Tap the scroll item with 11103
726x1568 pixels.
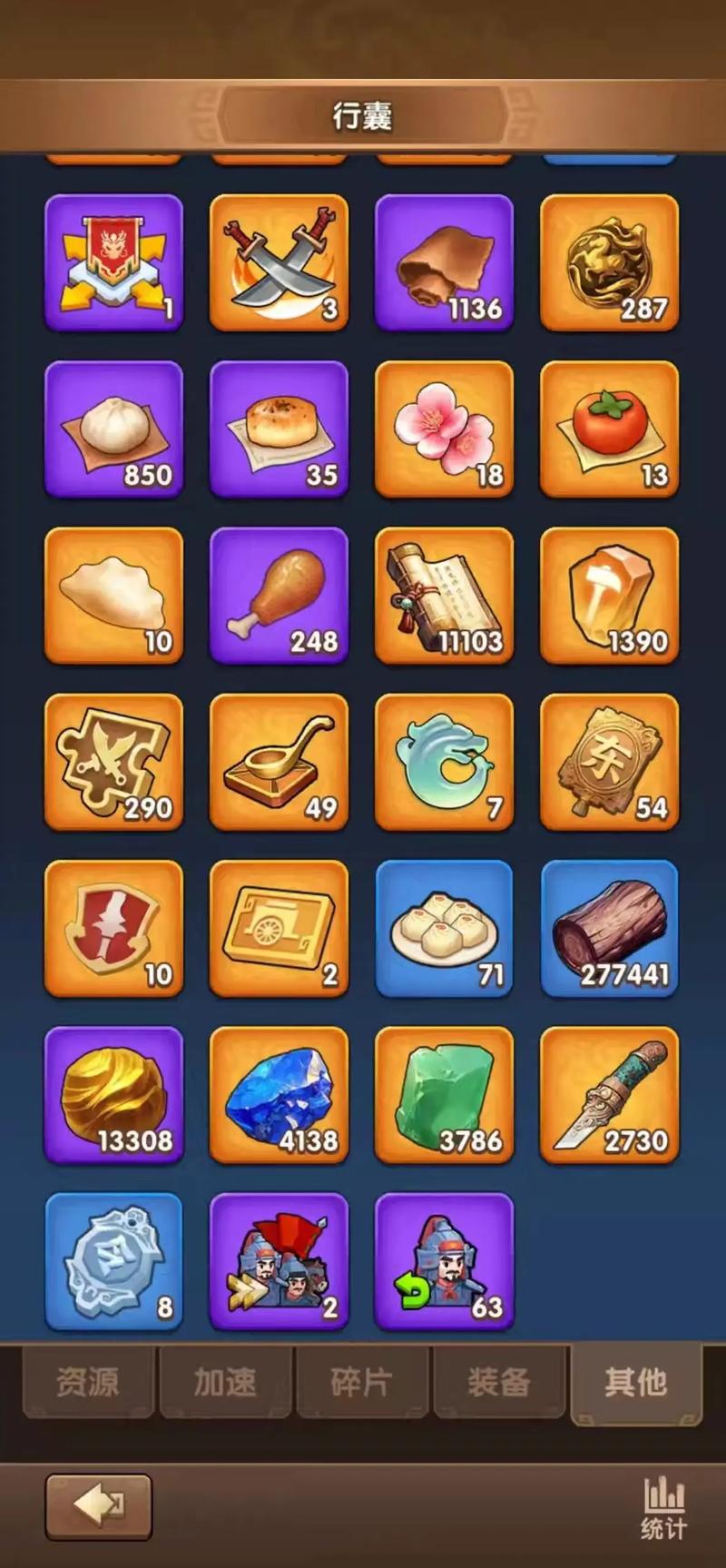point(444,595)
